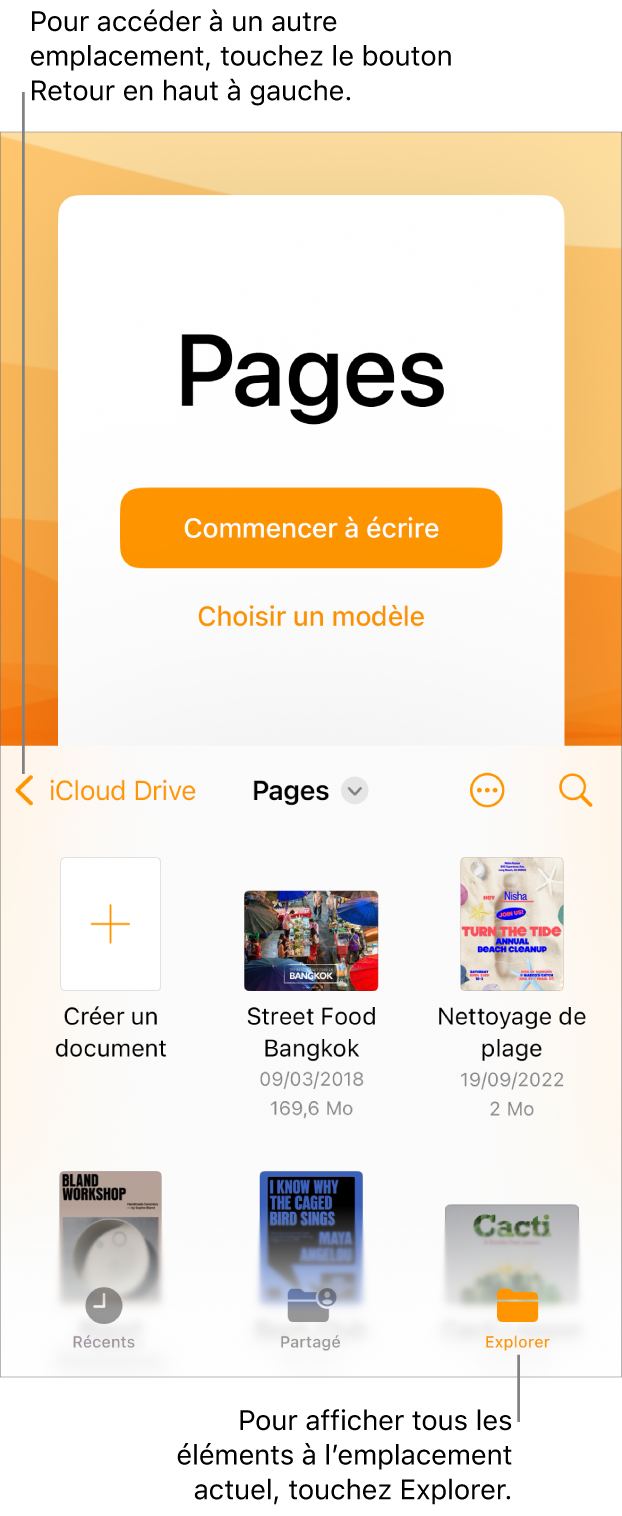Open the Street Food Bangkok document
The height and width of the screenshot is (1516, 622).
click(x=311, y=940)
